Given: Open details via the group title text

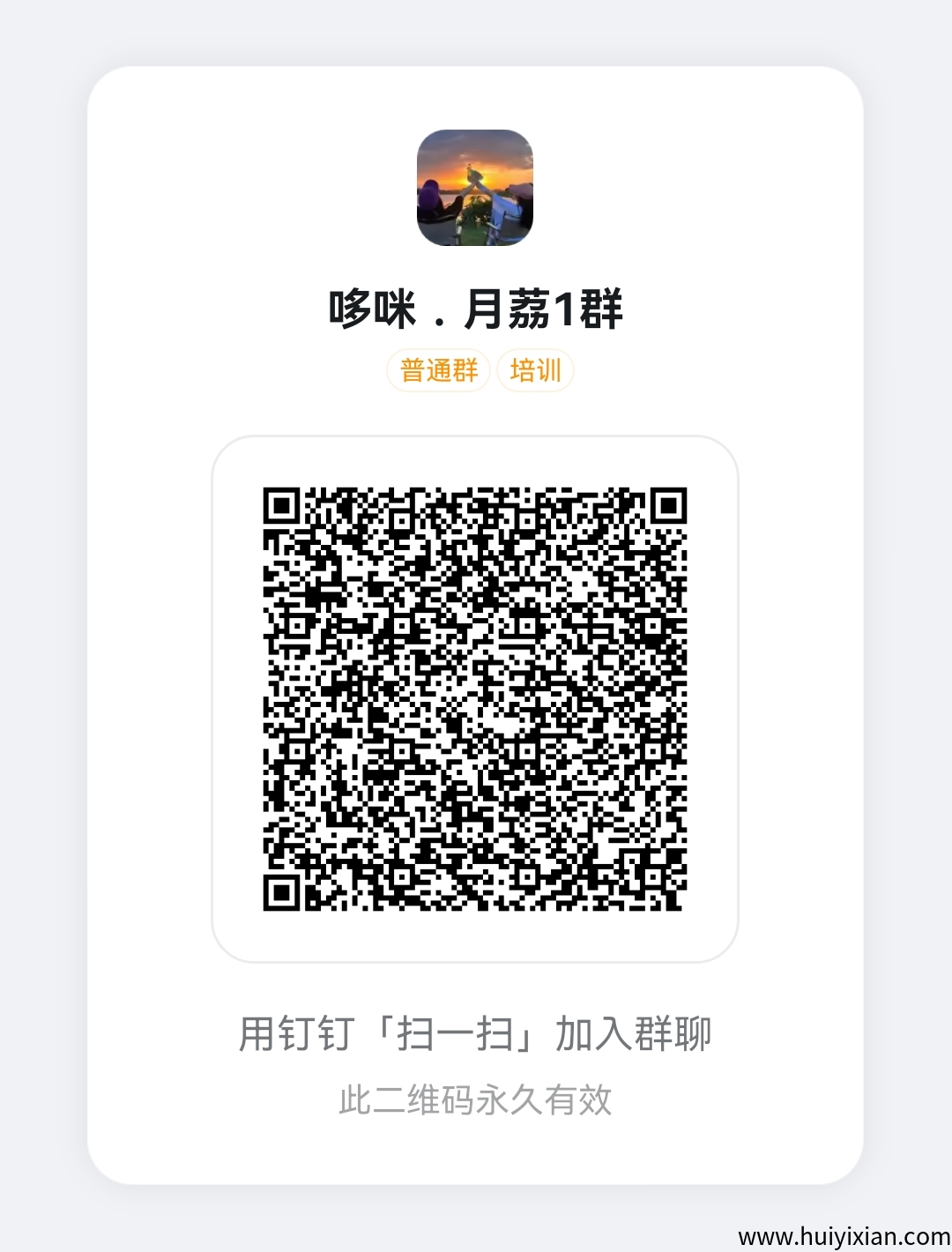Looking at the screenshot, I should tap(476, 308).
